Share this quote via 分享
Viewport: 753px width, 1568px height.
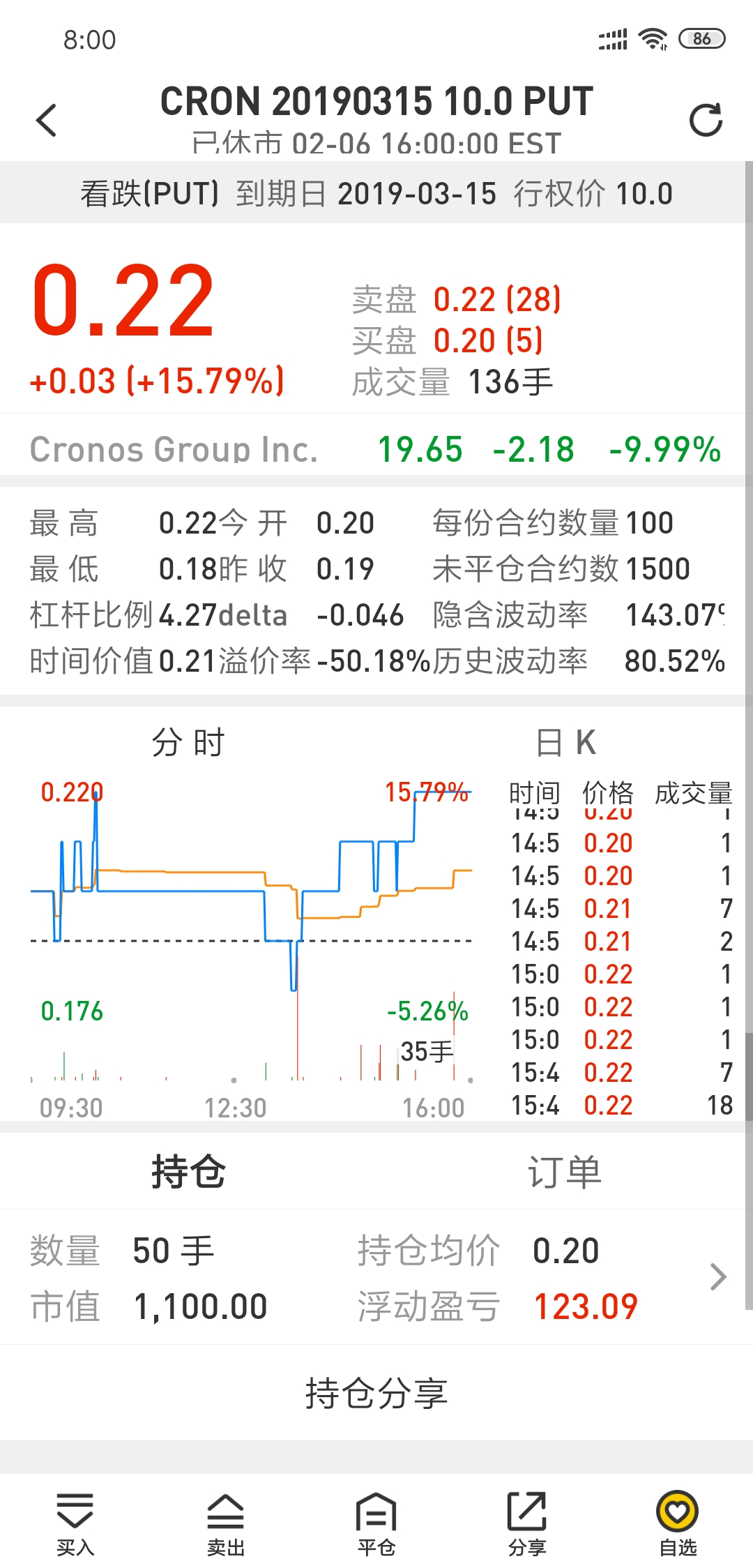click(x=527, y=1525)
